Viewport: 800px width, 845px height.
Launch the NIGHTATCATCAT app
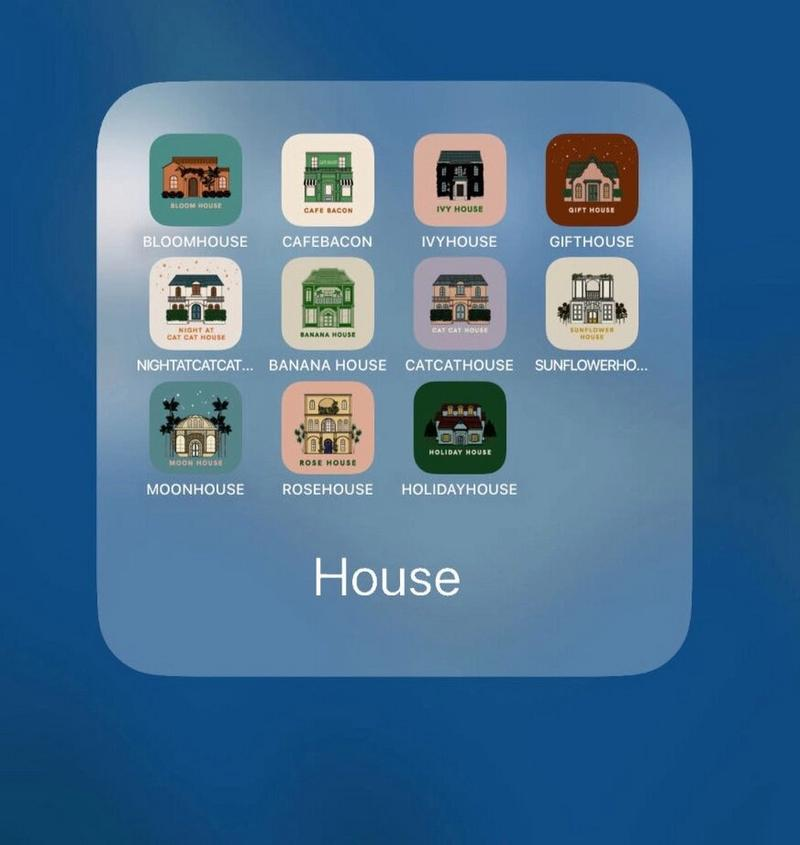(196, 304)
